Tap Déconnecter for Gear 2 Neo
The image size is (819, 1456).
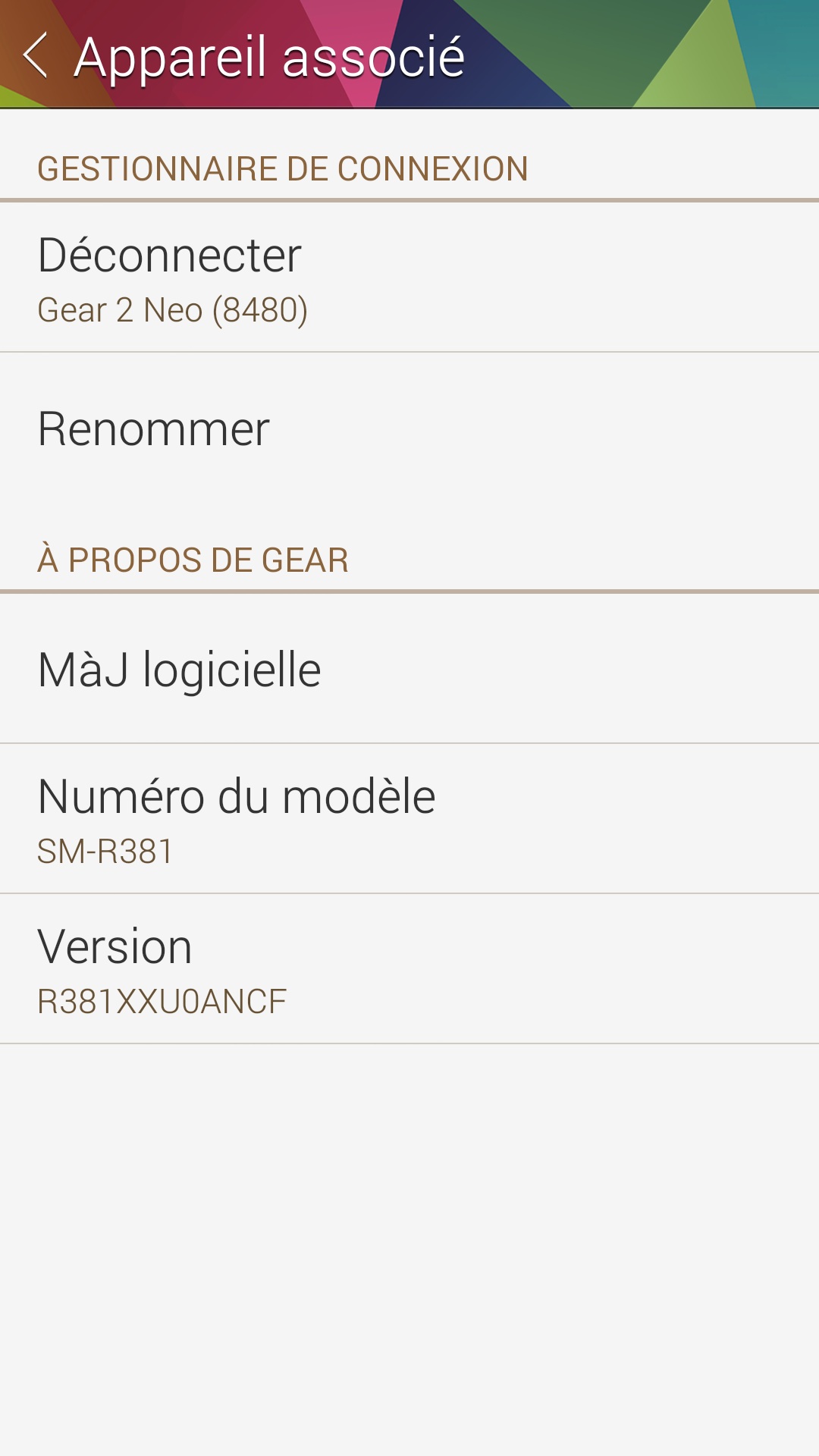pos(409,278)
